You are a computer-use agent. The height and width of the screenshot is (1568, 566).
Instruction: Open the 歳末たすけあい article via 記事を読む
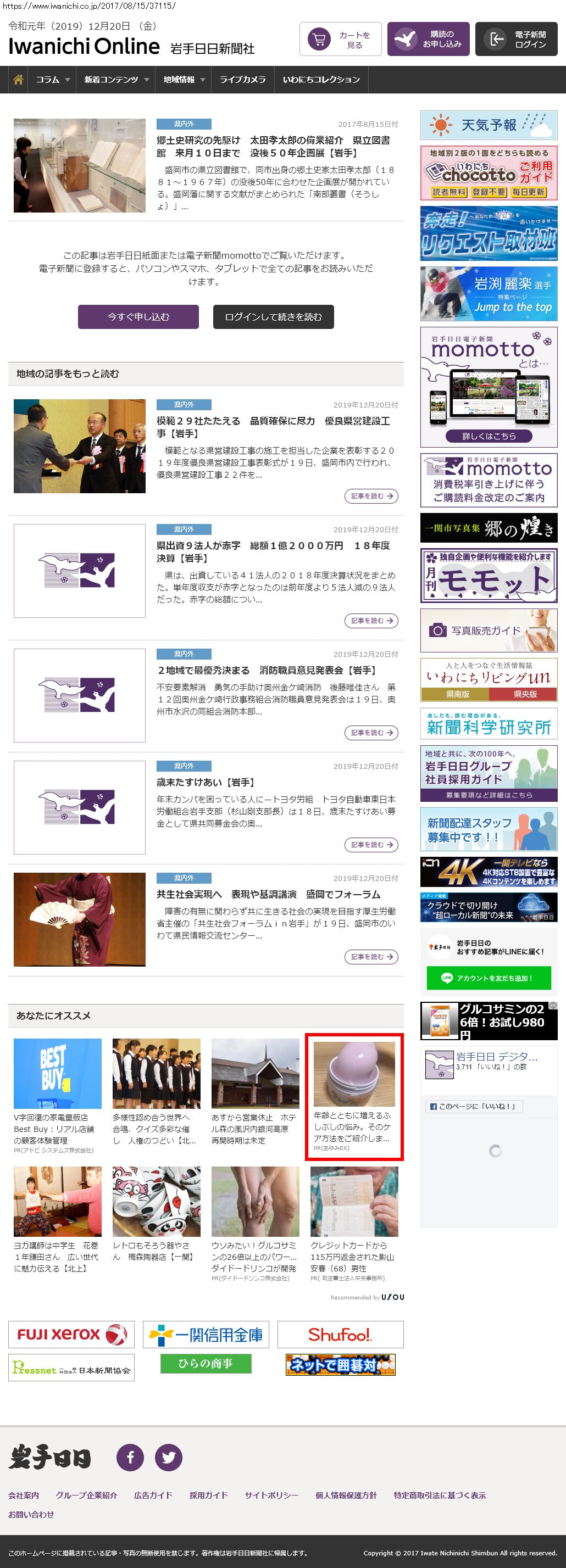coord(371,845)
